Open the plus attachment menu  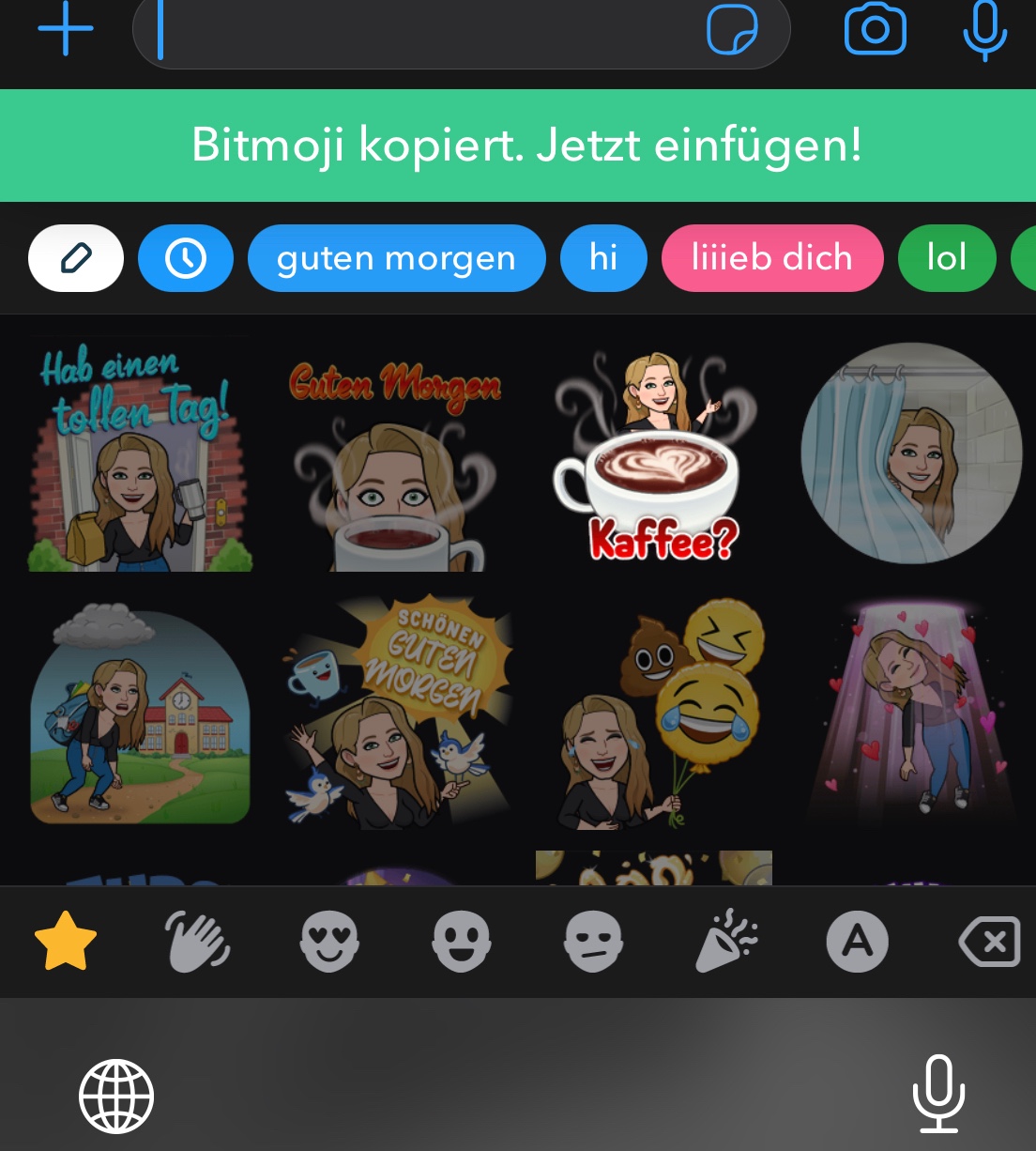[66, 29]
